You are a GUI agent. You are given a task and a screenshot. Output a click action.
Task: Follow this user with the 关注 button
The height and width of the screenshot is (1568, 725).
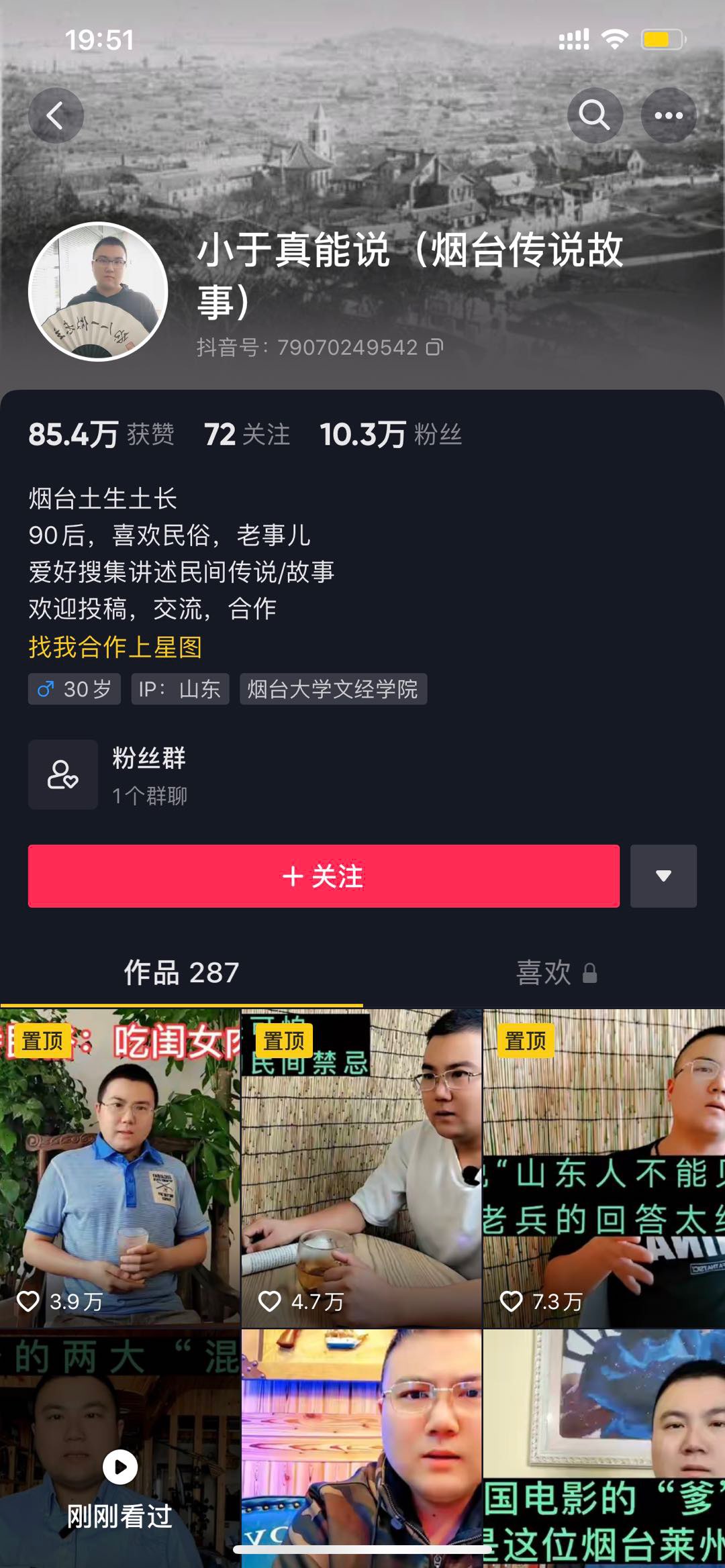(323, 876)
